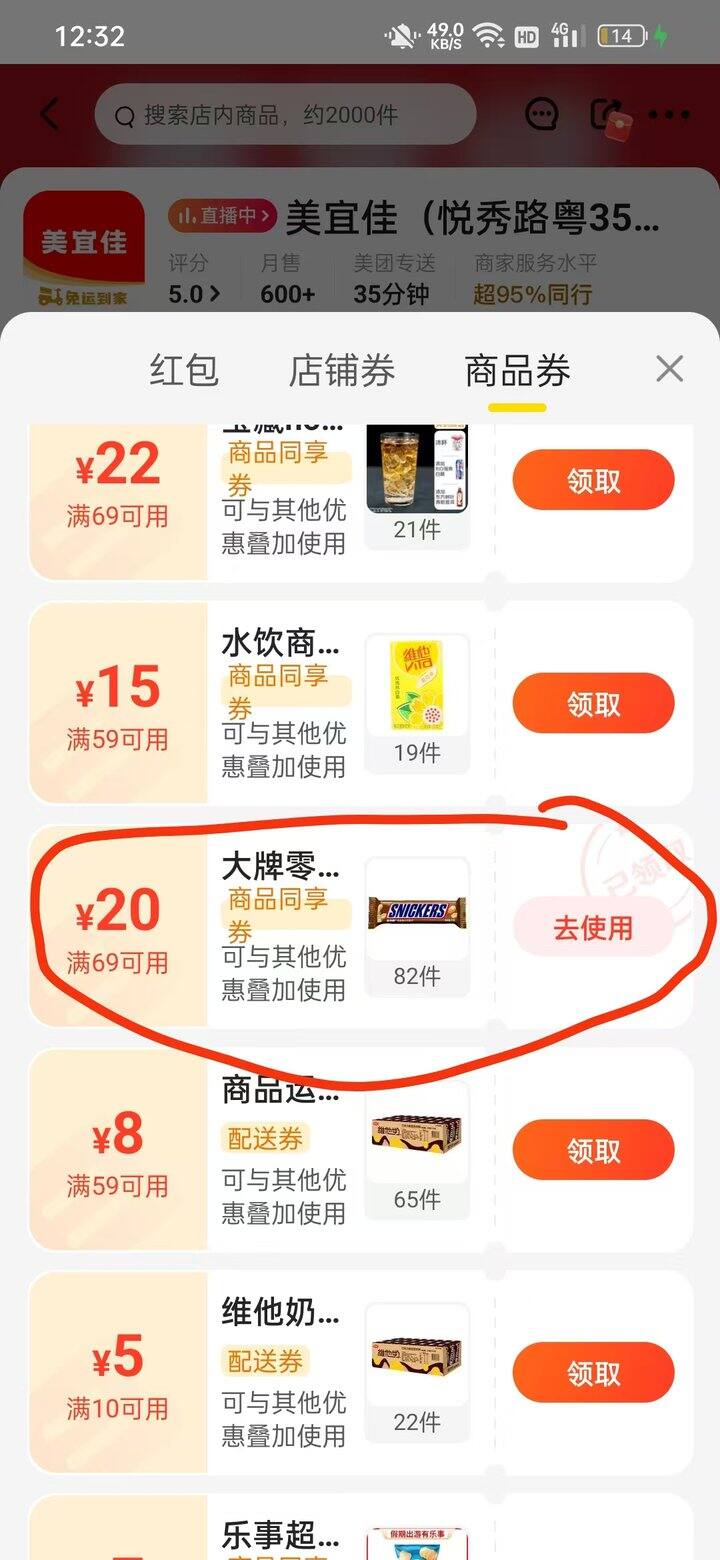
Task: Open the customer service chat icon
Action: pos(540,114)
